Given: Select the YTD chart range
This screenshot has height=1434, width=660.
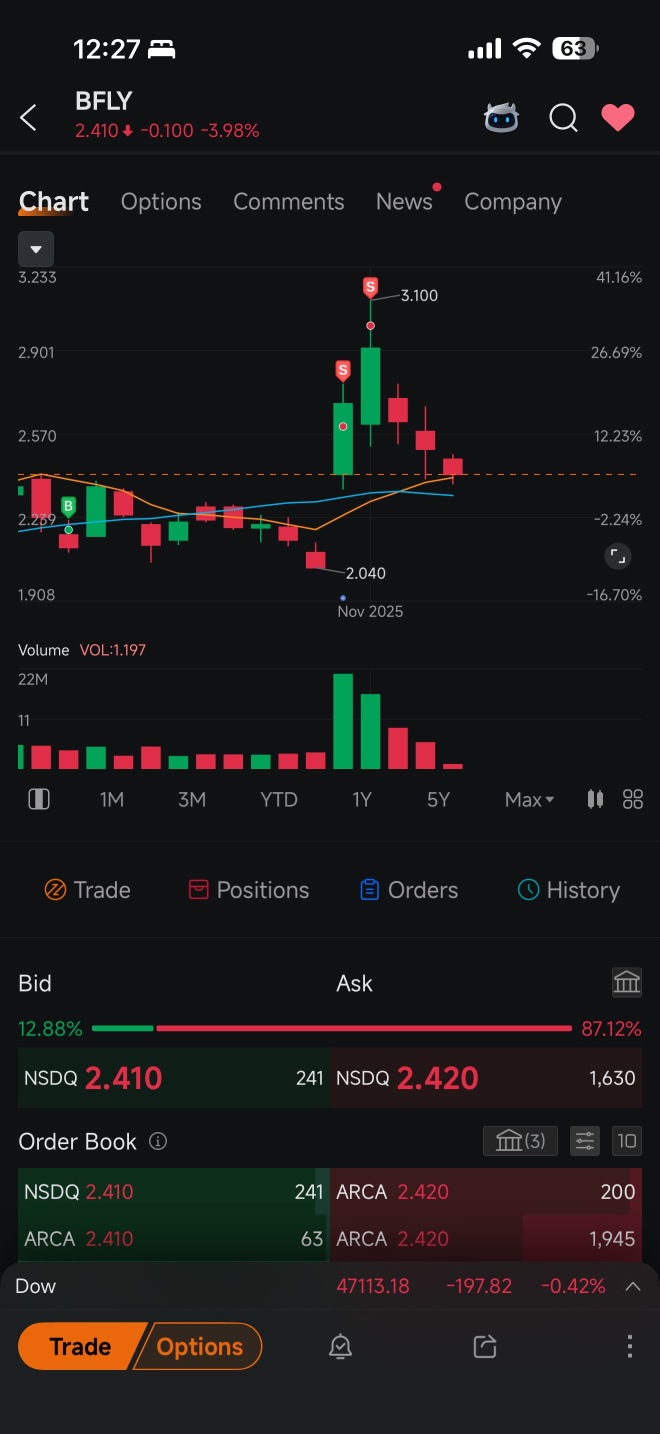Looking at the screenshot, I should (278, 800).
